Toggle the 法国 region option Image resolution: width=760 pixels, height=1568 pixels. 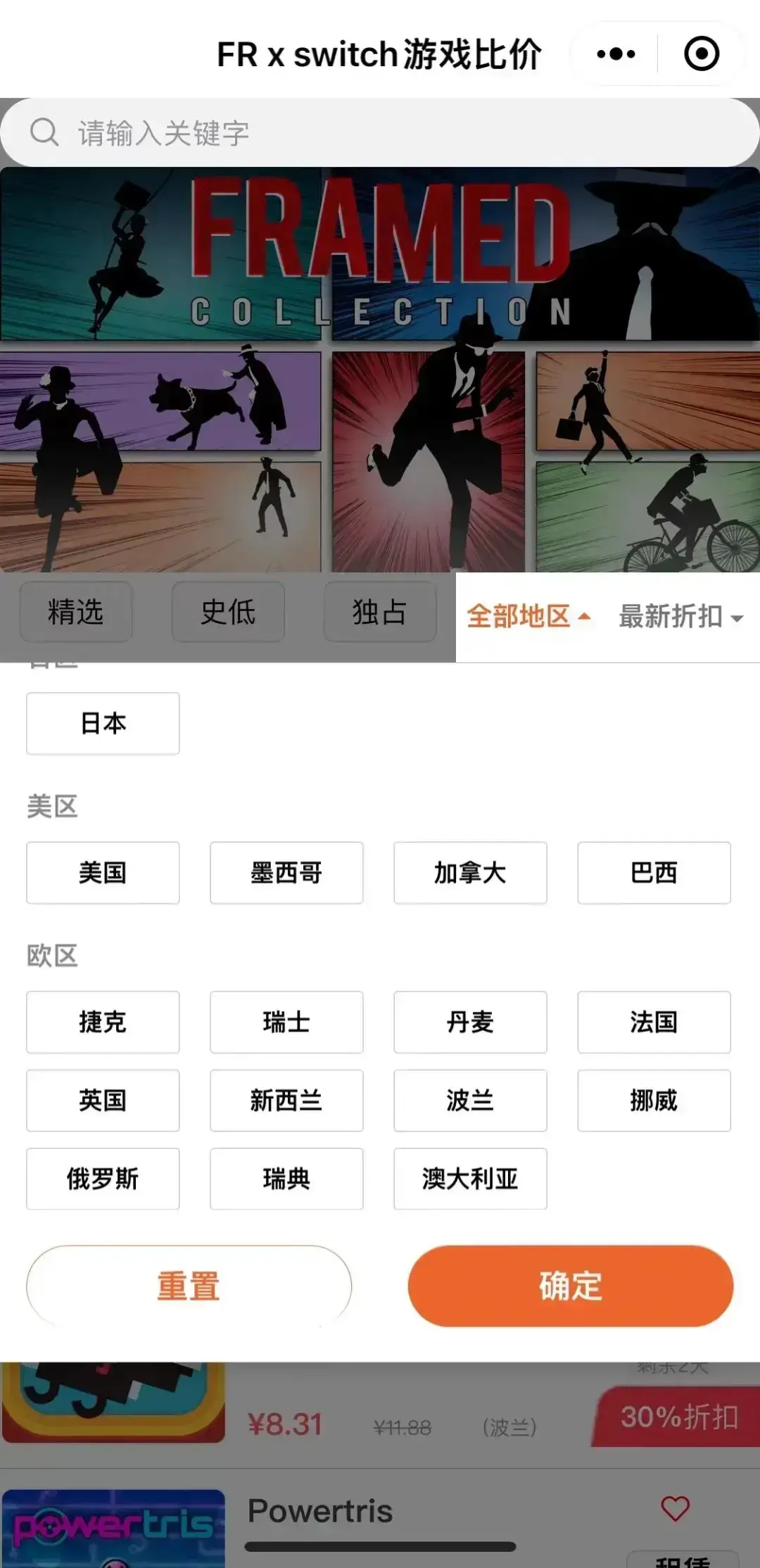[653, 1023]
